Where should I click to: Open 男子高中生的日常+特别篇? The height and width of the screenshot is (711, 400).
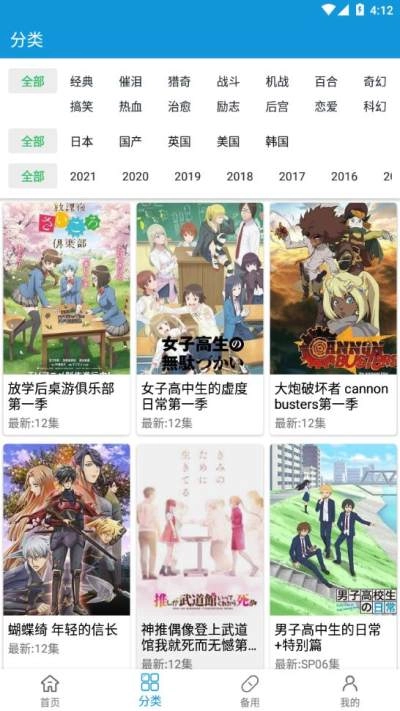[x=333, y=556]
